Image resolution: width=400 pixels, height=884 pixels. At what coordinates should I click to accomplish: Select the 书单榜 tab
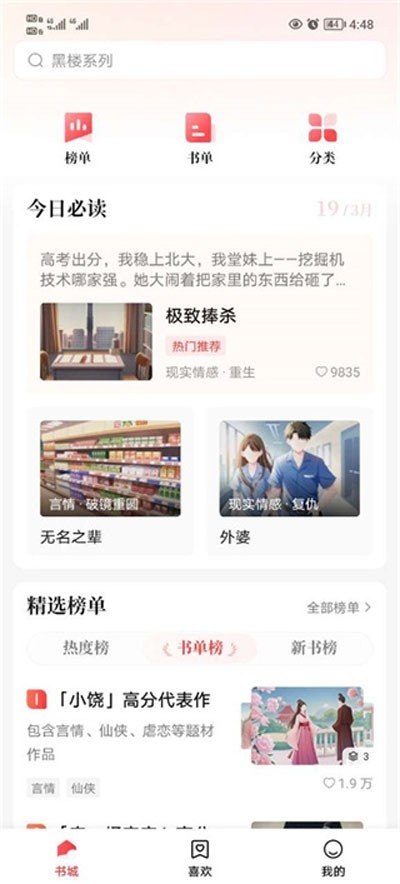pyautogui.click(x=200, y=648)
